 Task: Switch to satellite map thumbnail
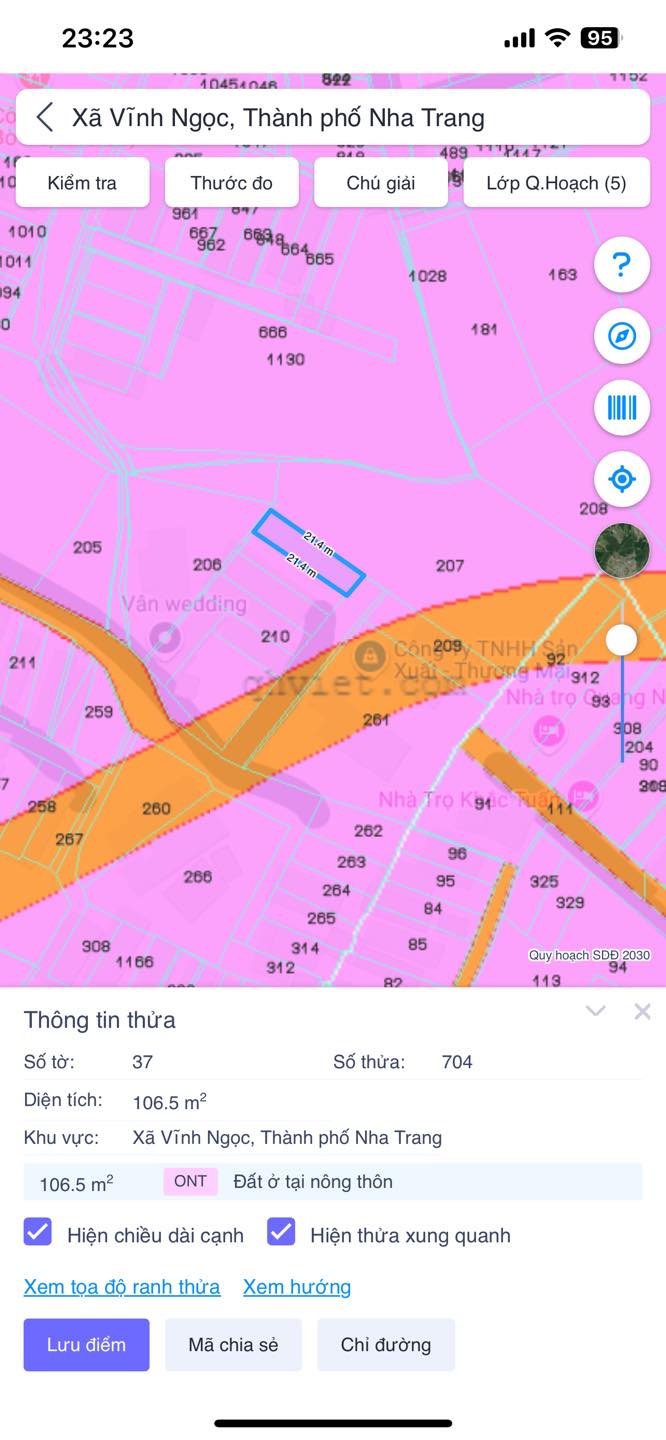(x=622, y=550)
